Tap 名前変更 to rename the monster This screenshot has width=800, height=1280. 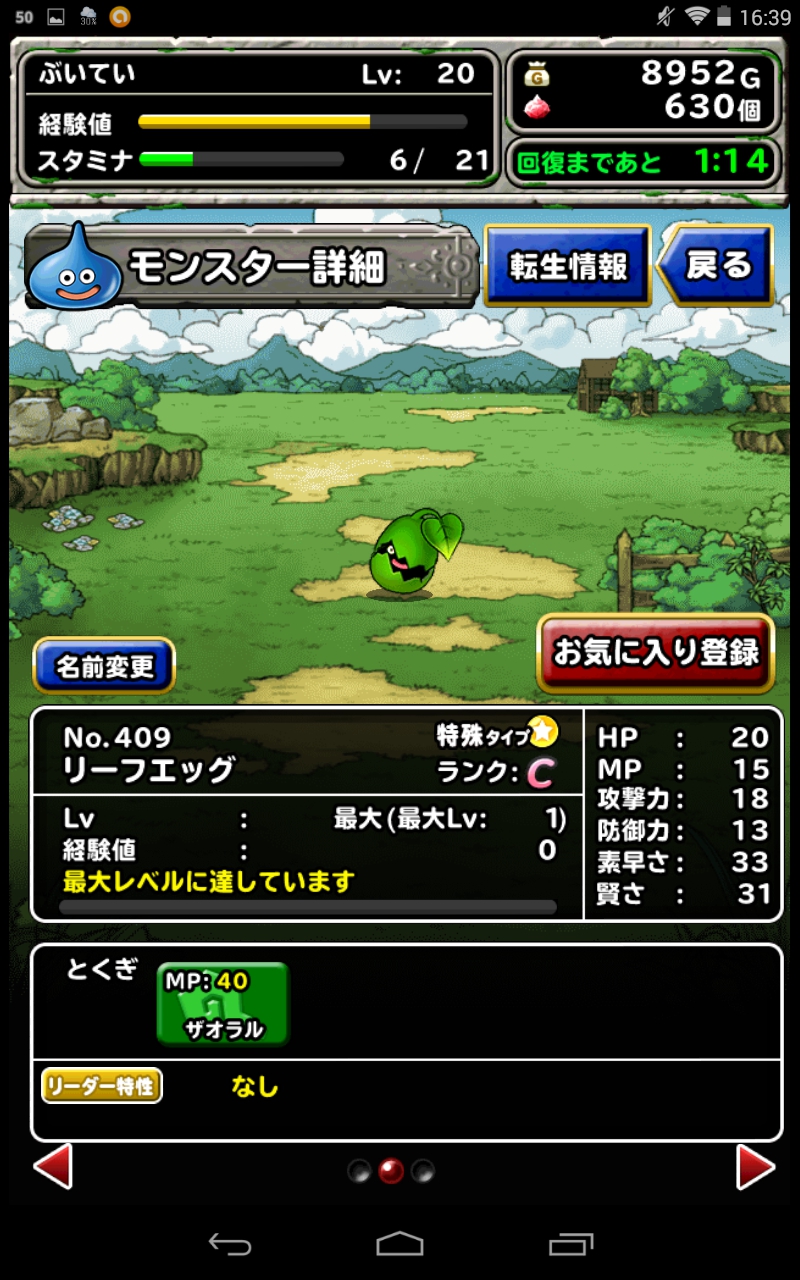pos(104,666)
